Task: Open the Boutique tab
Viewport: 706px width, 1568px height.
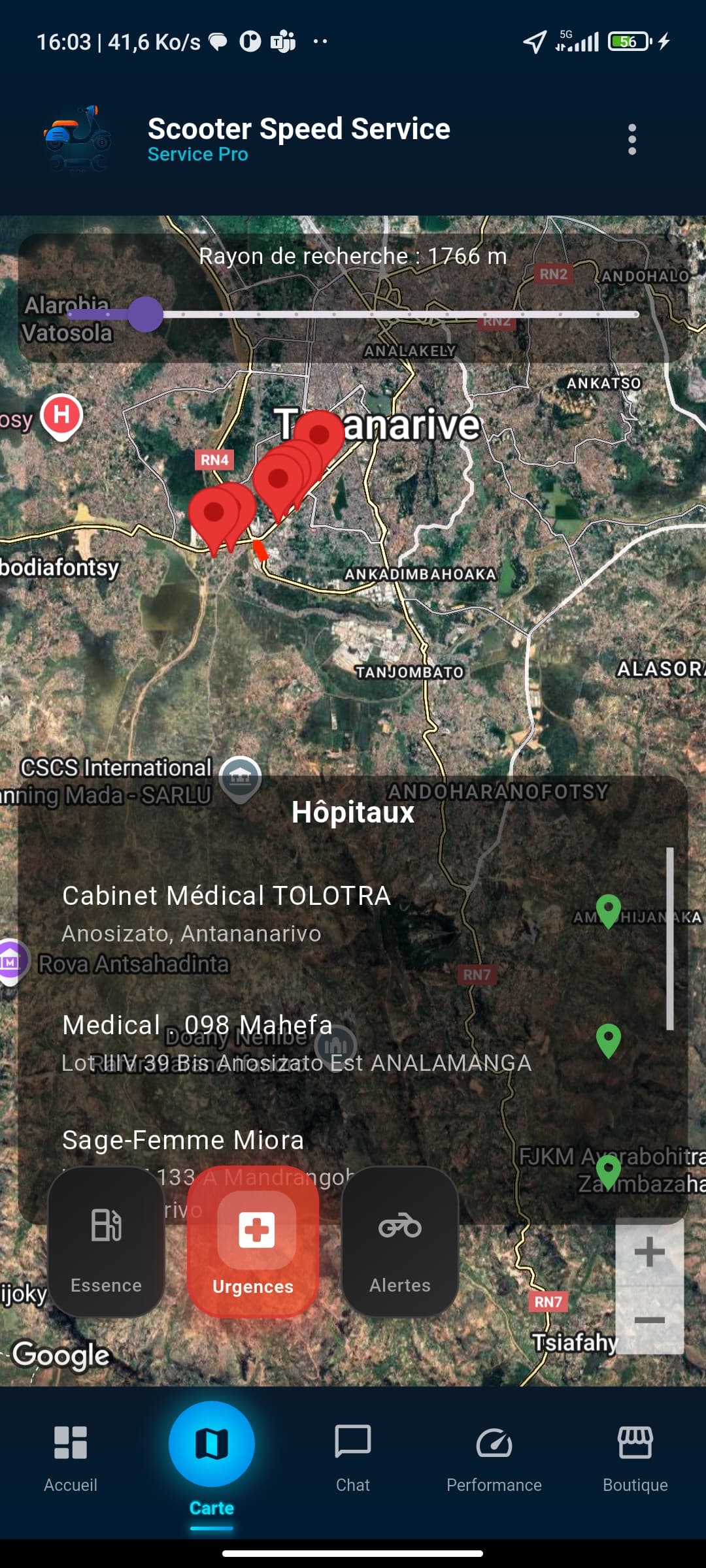Action: point(635,1454)
